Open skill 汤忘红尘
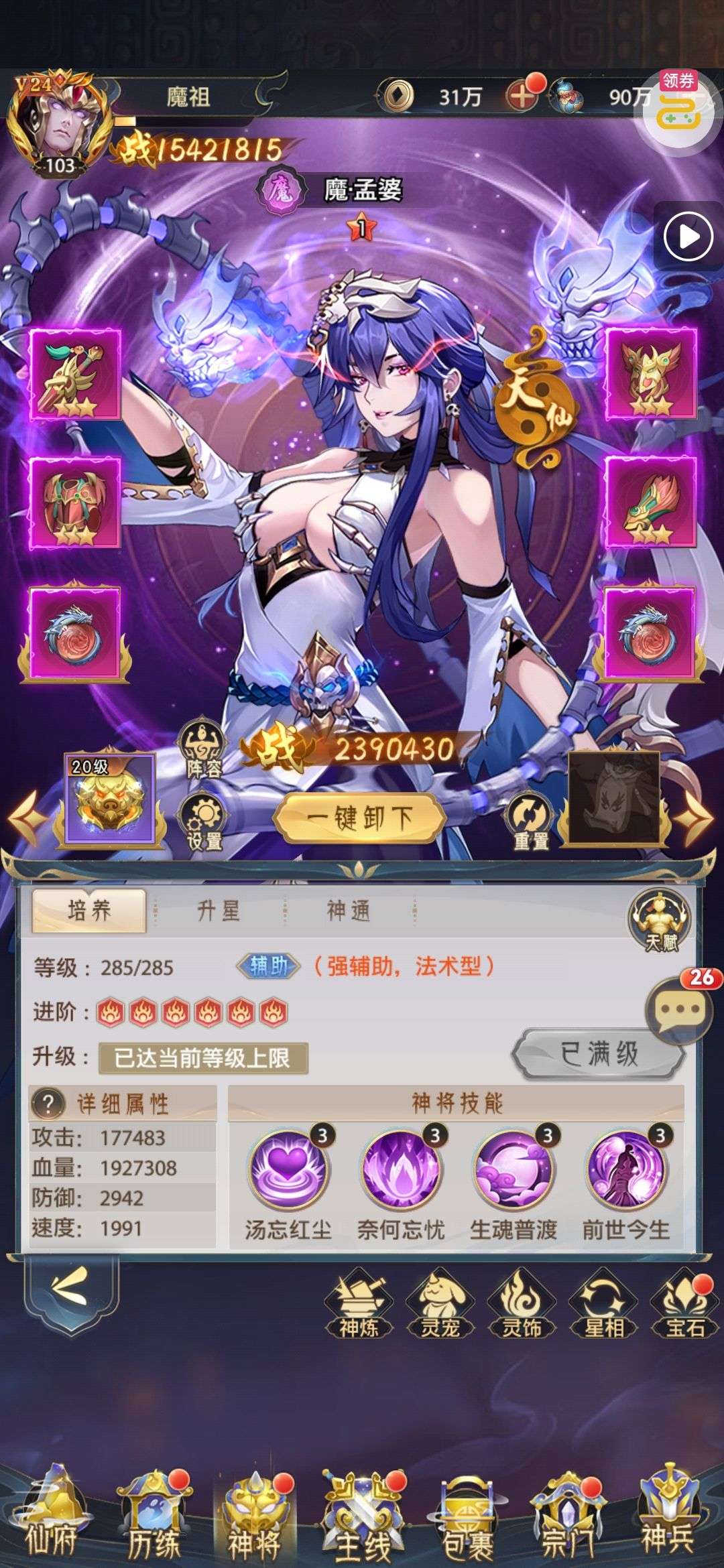 click(288, 1170)
